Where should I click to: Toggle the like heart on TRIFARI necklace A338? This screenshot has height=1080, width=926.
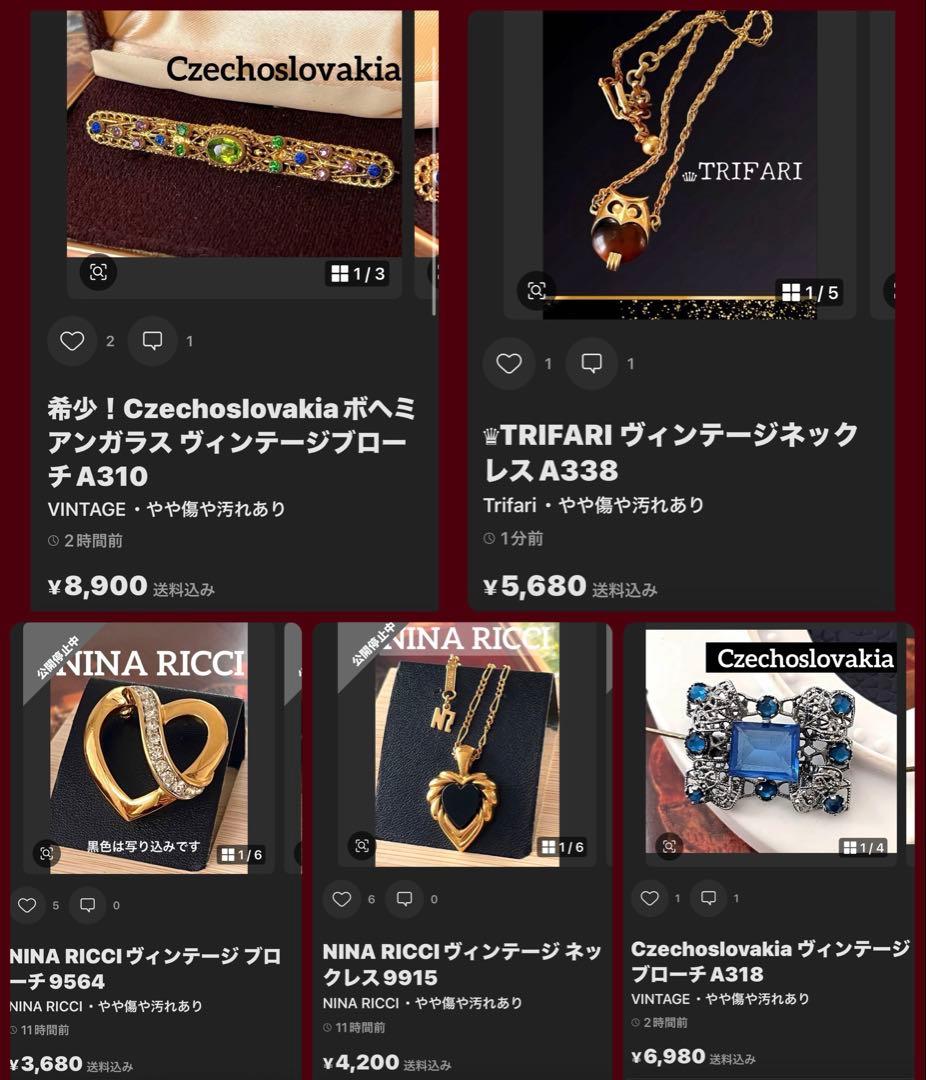coord(509,363)
